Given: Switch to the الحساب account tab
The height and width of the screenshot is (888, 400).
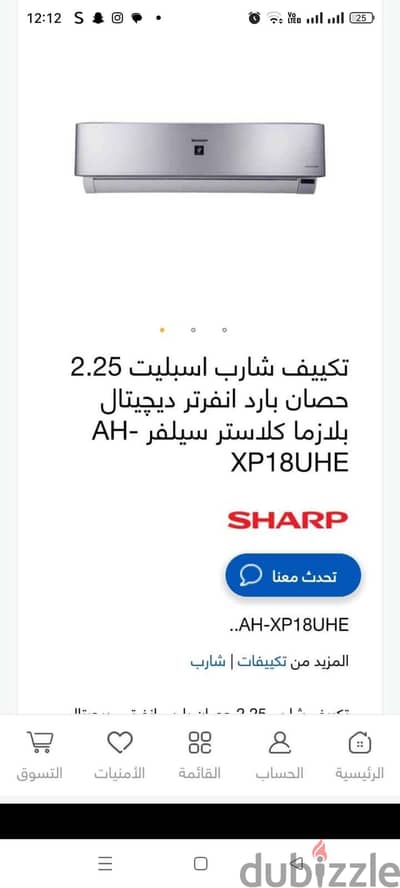Looking at the screenshot, I should pyautogui.click(x=279, y=755).
